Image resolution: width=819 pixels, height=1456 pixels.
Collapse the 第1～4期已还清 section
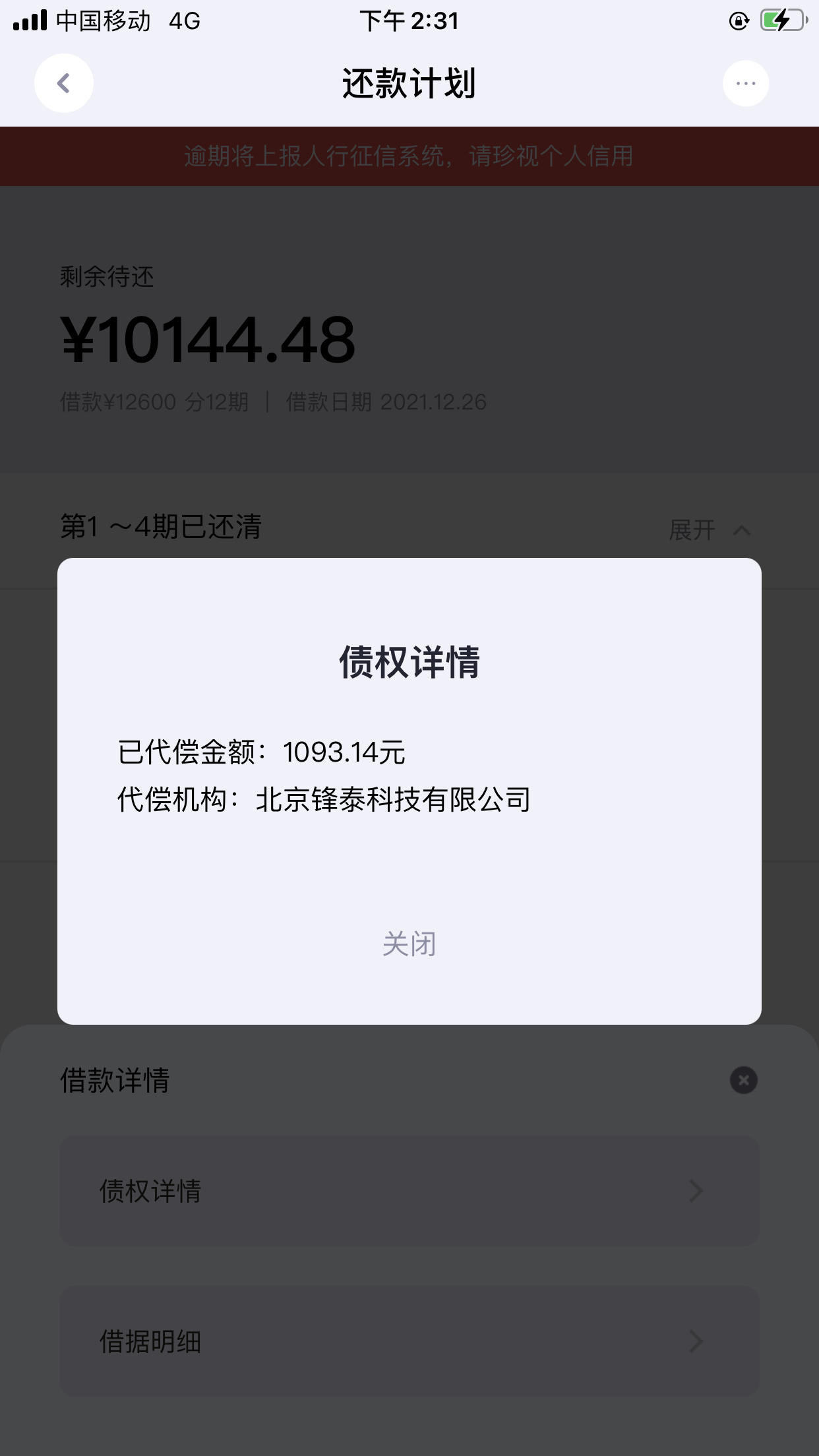pyautogui.click(x=743, y=529)
